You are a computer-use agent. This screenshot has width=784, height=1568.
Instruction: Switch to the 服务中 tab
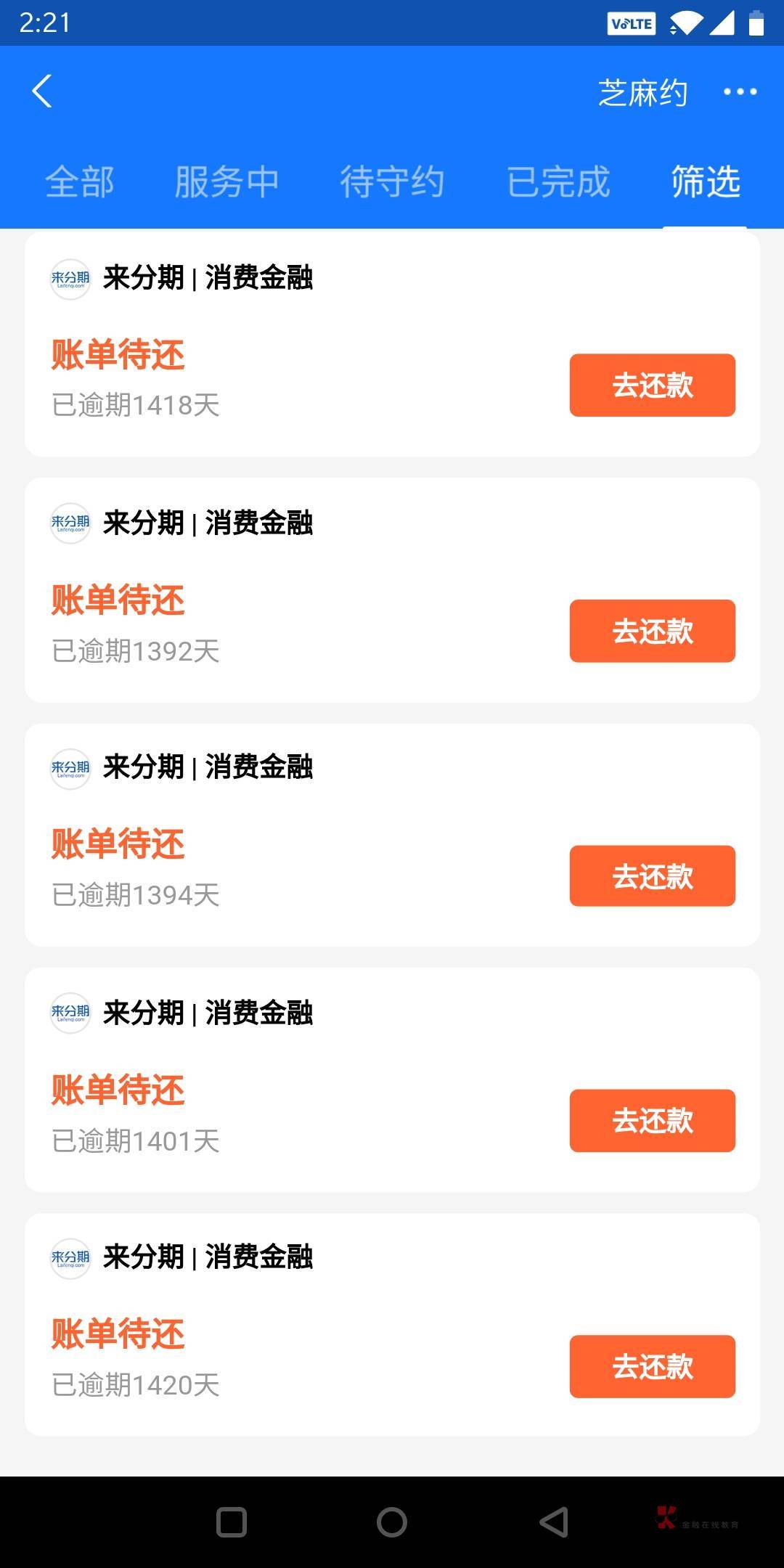tap(226, 181)
